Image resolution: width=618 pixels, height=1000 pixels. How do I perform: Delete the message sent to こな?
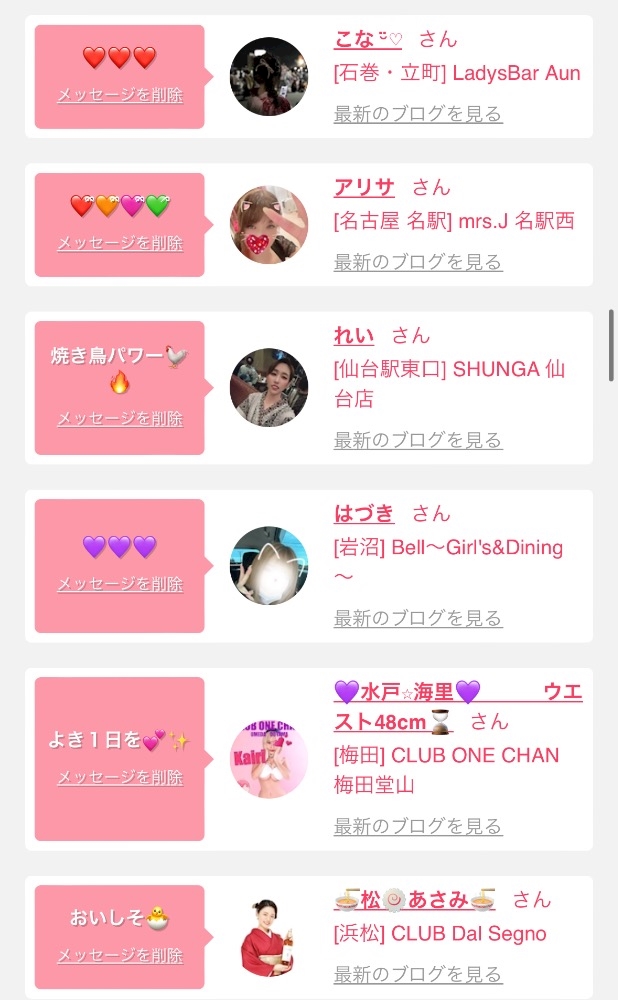click(120, 95)
